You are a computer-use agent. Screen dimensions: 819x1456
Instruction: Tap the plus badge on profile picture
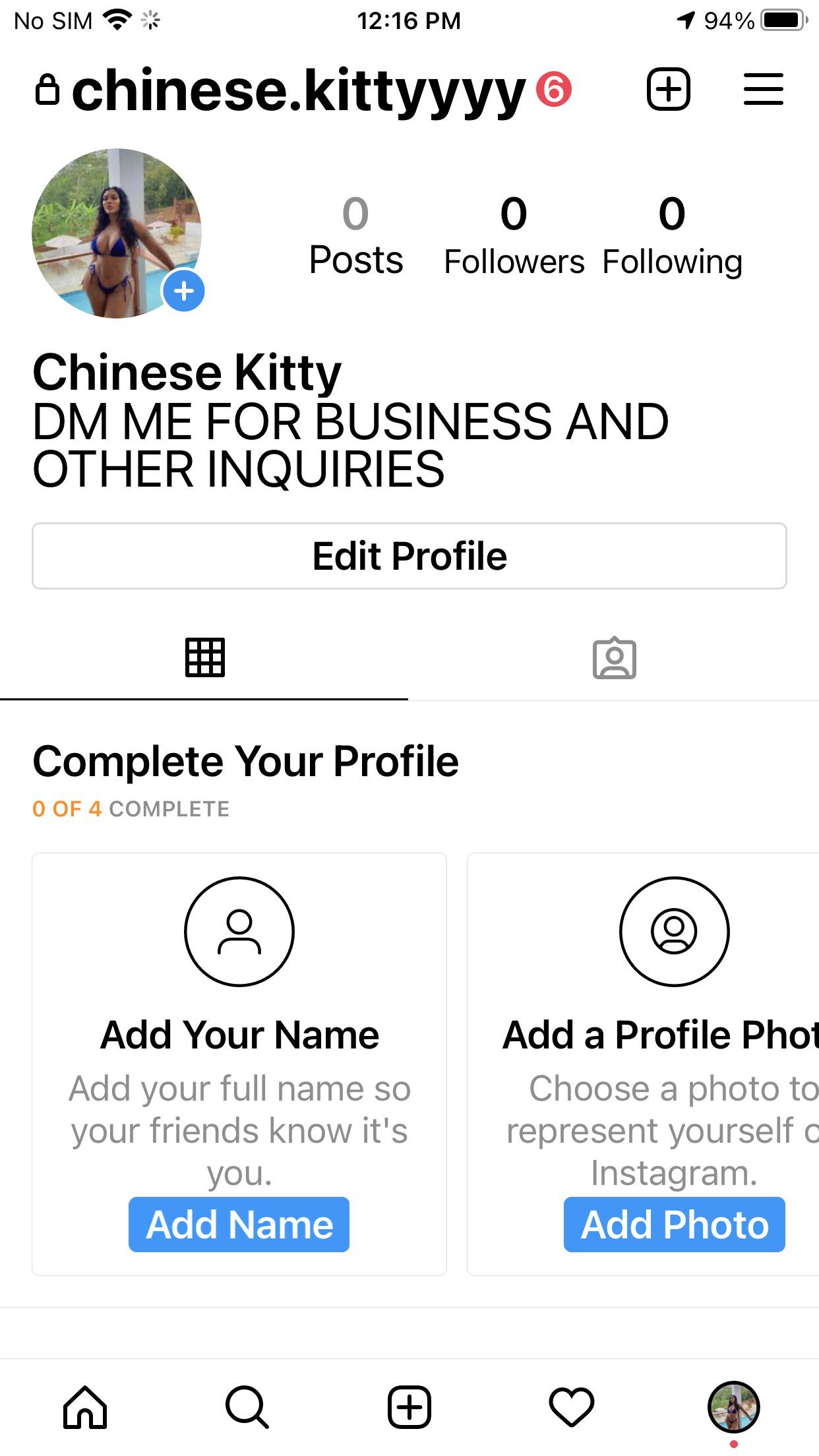tap(184, 290)
